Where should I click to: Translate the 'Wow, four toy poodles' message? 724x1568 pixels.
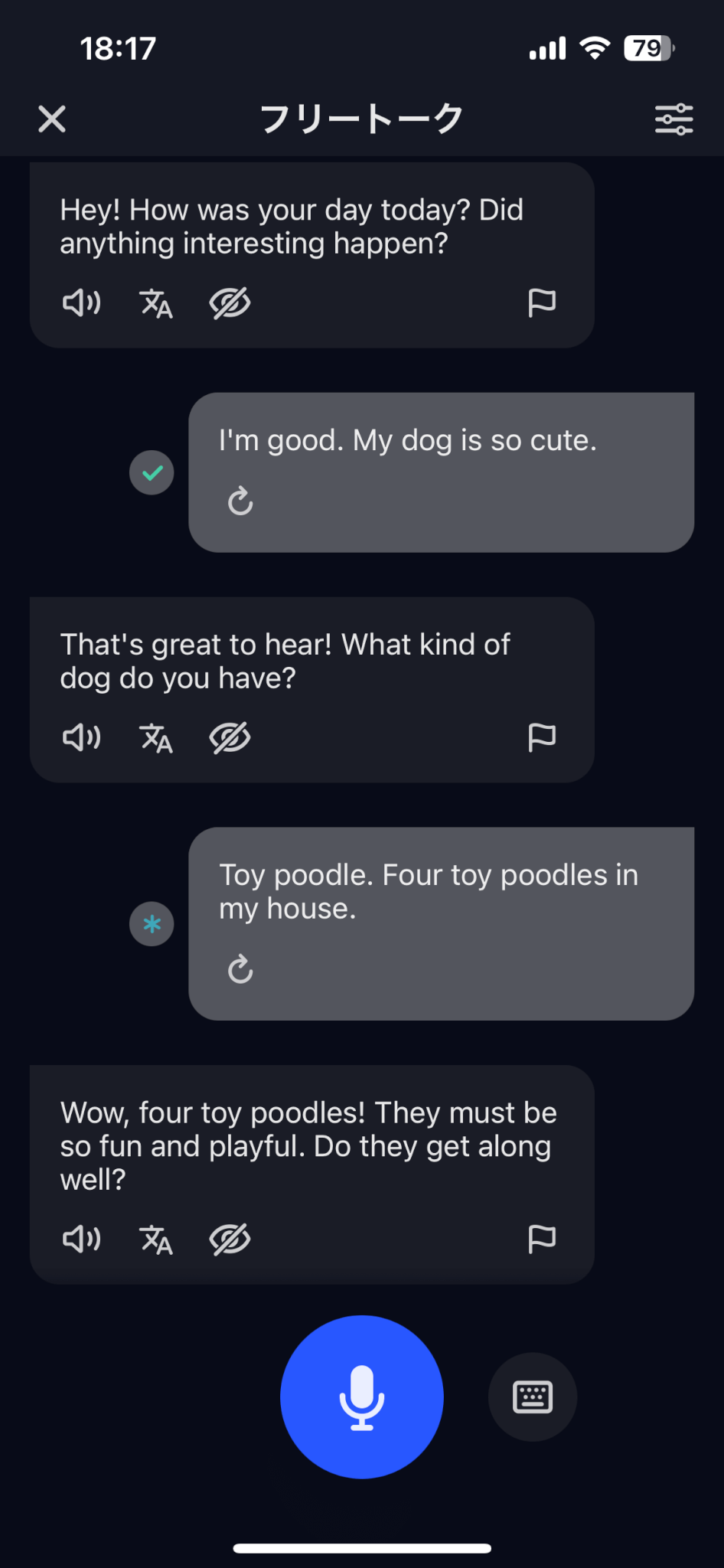pyautogui.click(x=156, y=1240)
